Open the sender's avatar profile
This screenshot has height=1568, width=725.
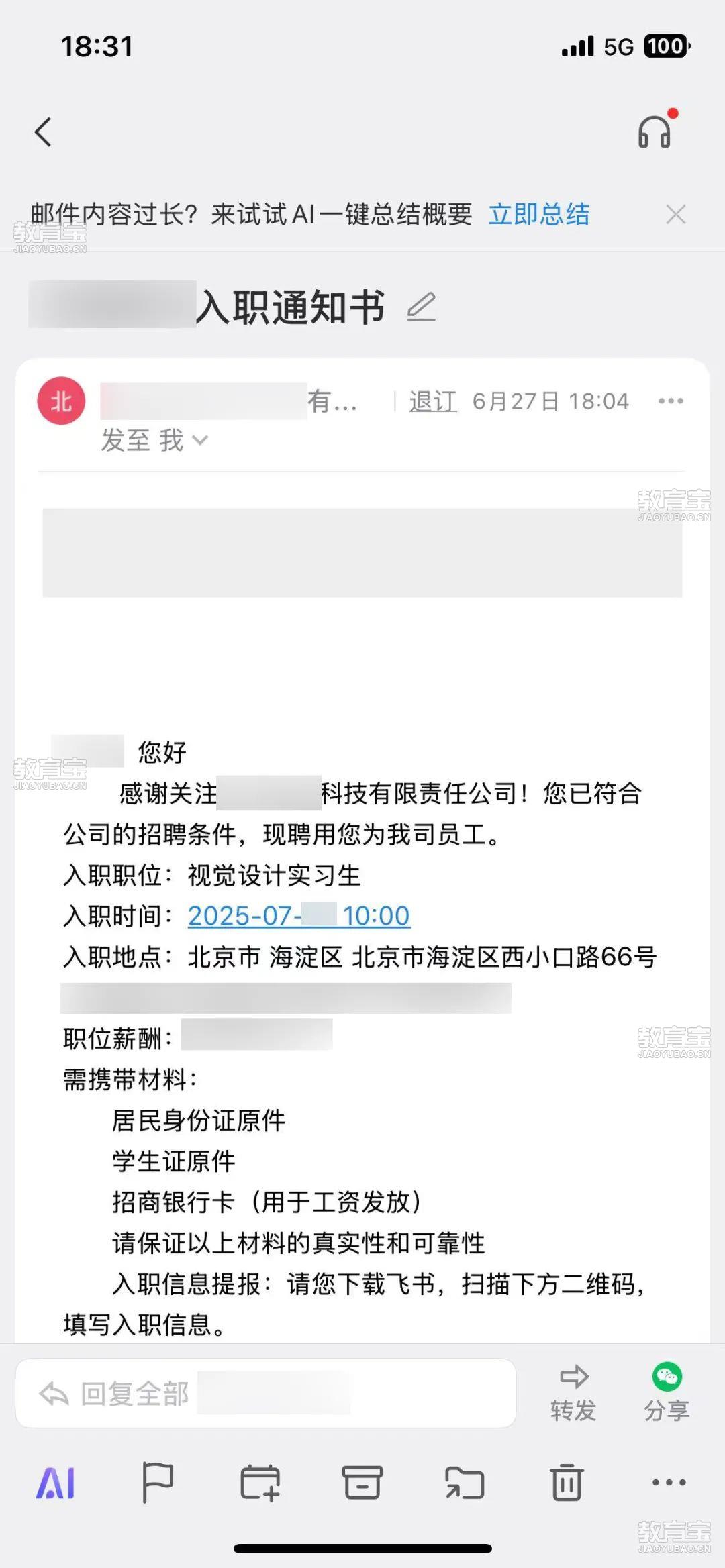[x=61, y=401]
